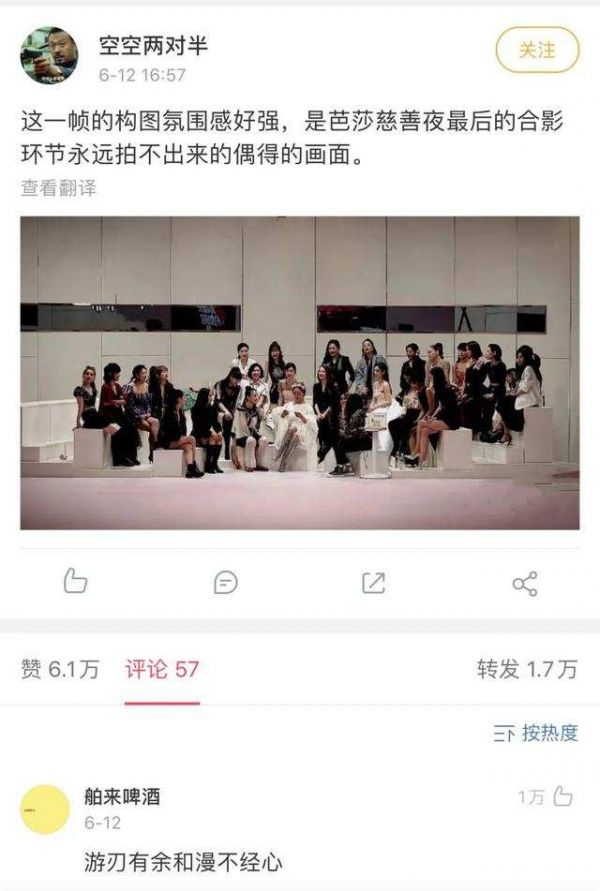The image size is (600, 891).
Task: Open the username 空空两对半
Action: pyautogui.click(x=152, y=45)
